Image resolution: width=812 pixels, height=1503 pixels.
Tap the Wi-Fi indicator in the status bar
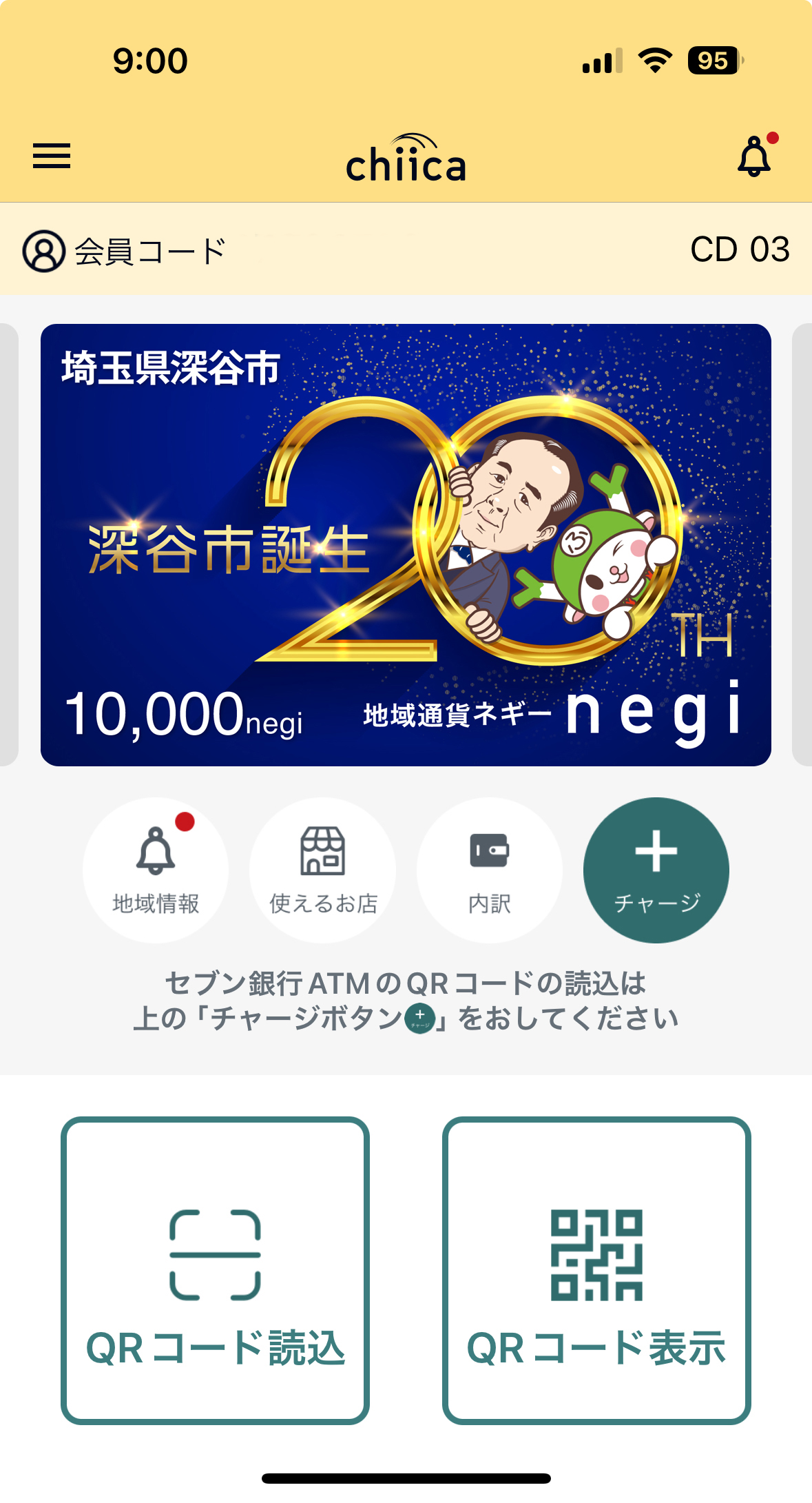[x=654, y=62]
